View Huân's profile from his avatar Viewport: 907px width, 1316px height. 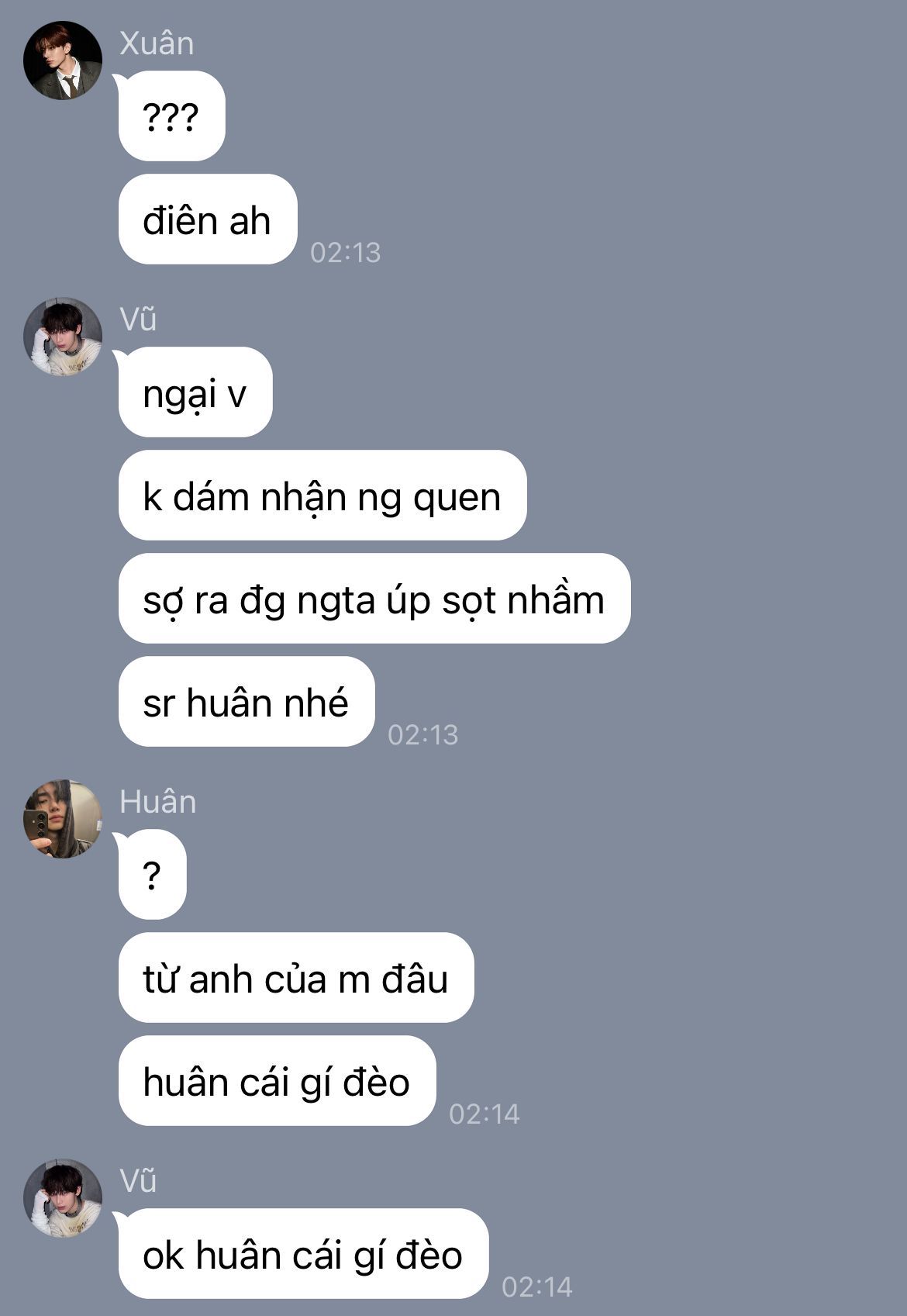coord(63,819)
